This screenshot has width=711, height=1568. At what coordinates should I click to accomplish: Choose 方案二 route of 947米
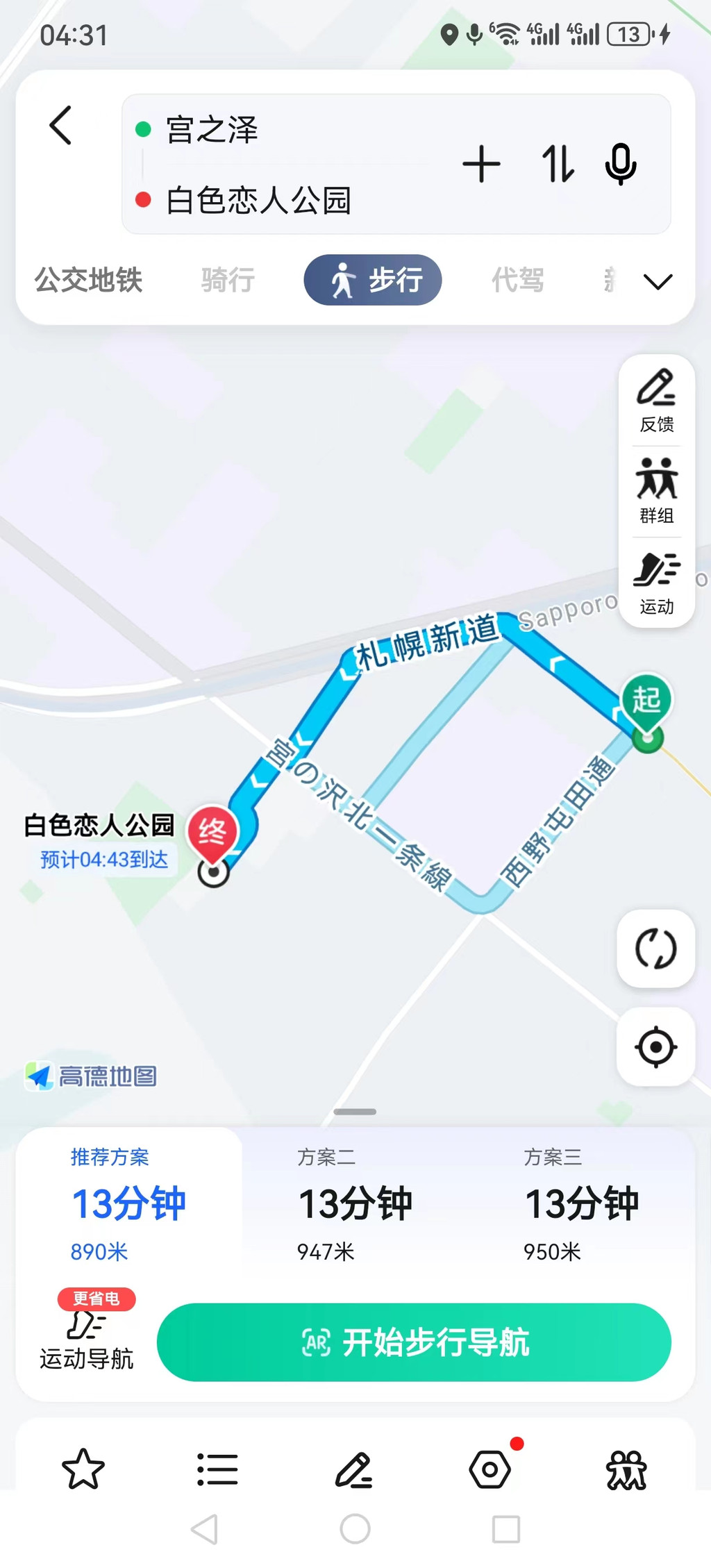(x=355, y=1205)
